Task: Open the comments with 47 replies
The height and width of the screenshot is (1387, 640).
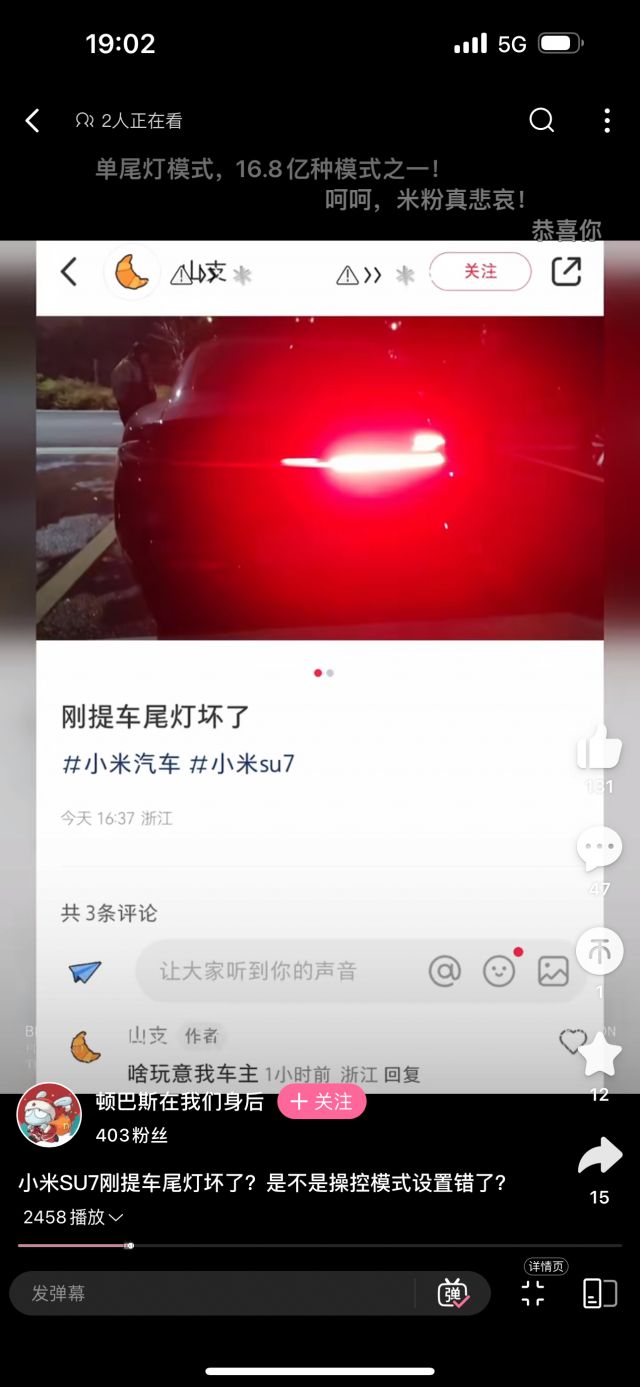Action: click(x=599, y=849)
